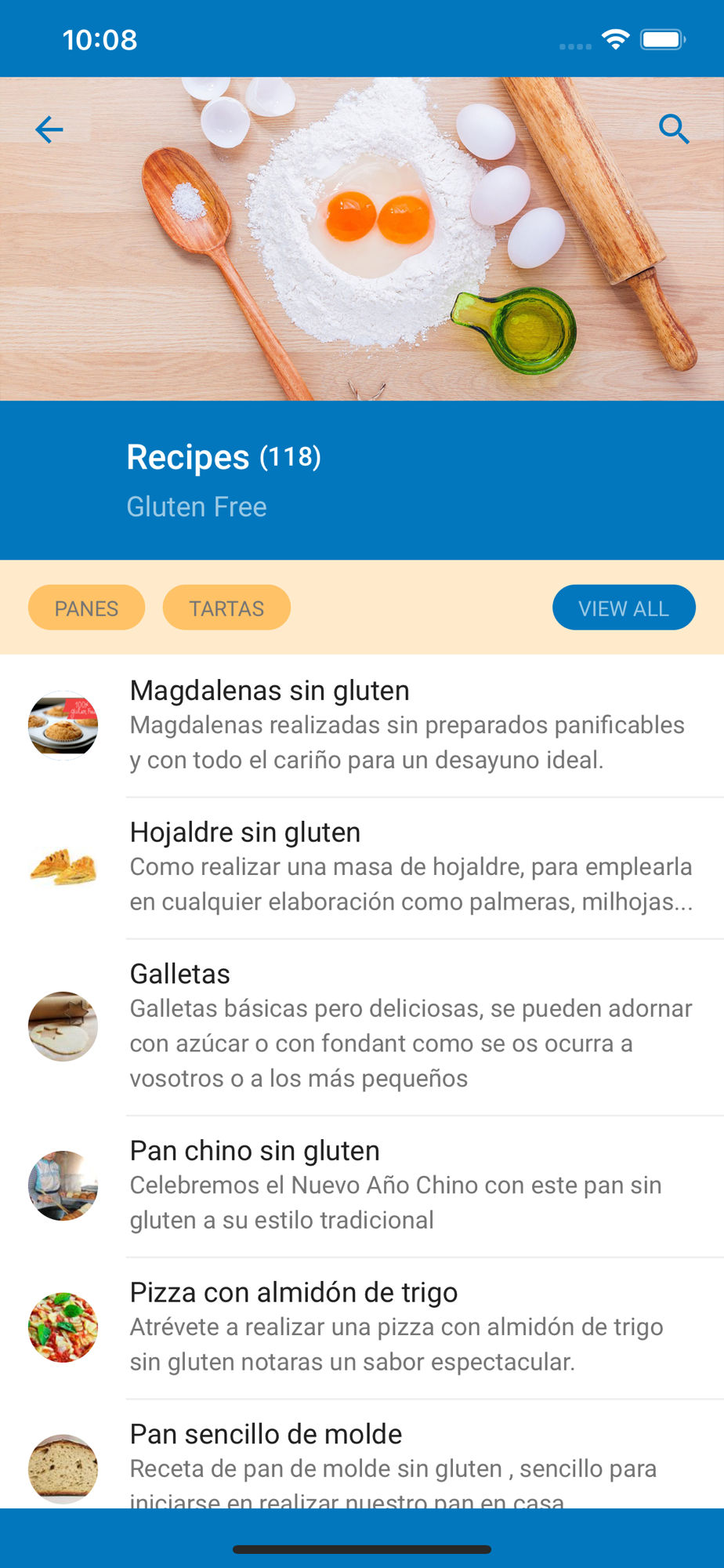
Task: Open the Hojaldre sin gluten recipe
Action: tap(362, 868)
